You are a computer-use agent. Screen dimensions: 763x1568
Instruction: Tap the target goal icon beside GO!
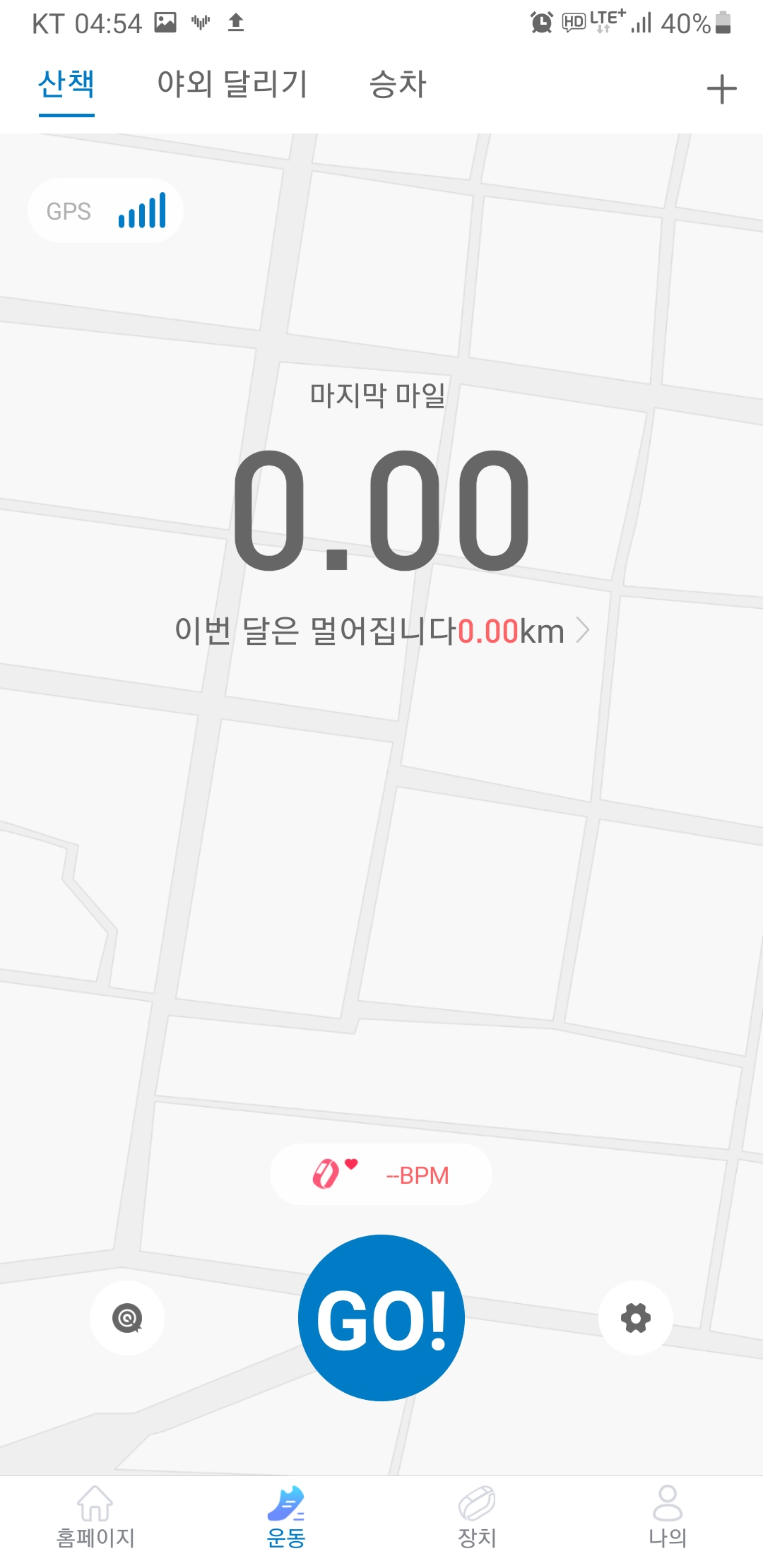coord(127,1318)
